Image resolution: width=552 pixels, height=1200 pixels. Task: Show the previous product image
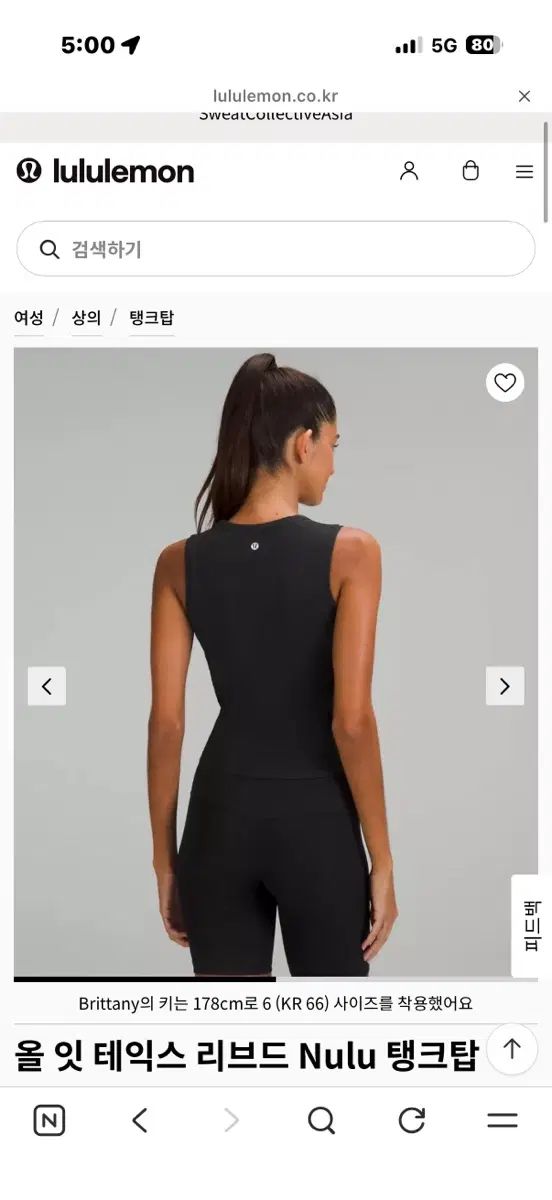[46, 686]
